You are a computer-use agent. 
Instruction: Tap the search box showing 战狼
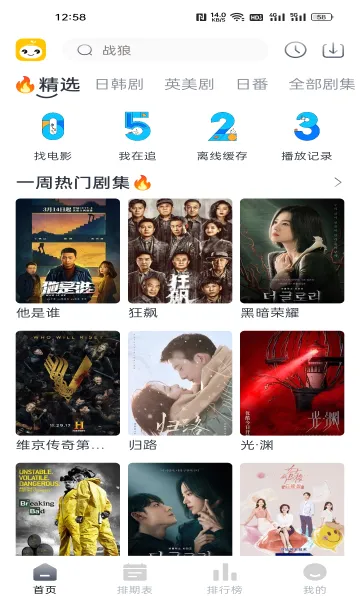[x=165, y=50]
